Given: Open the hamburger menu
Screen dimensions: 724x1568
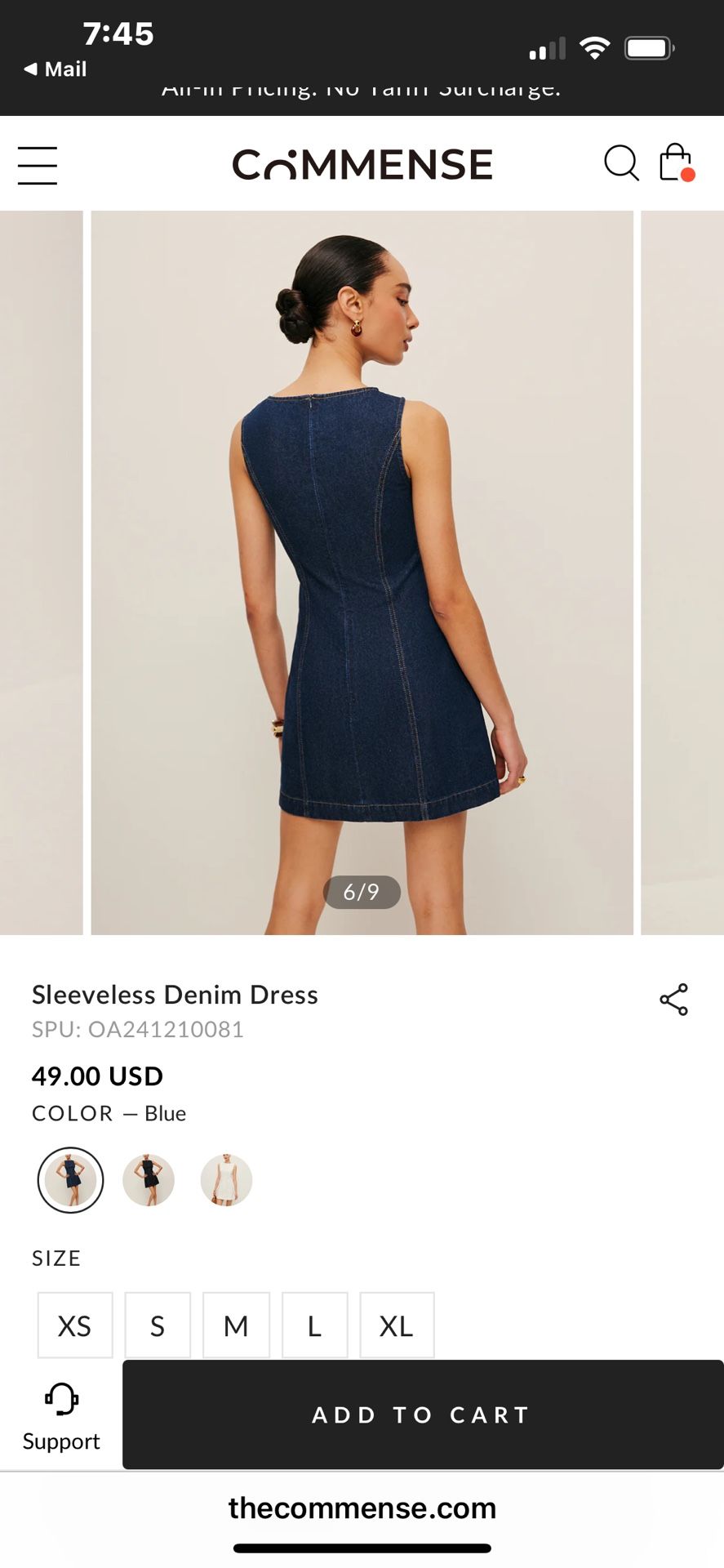Looking at the screenshot, I should 38,166.
